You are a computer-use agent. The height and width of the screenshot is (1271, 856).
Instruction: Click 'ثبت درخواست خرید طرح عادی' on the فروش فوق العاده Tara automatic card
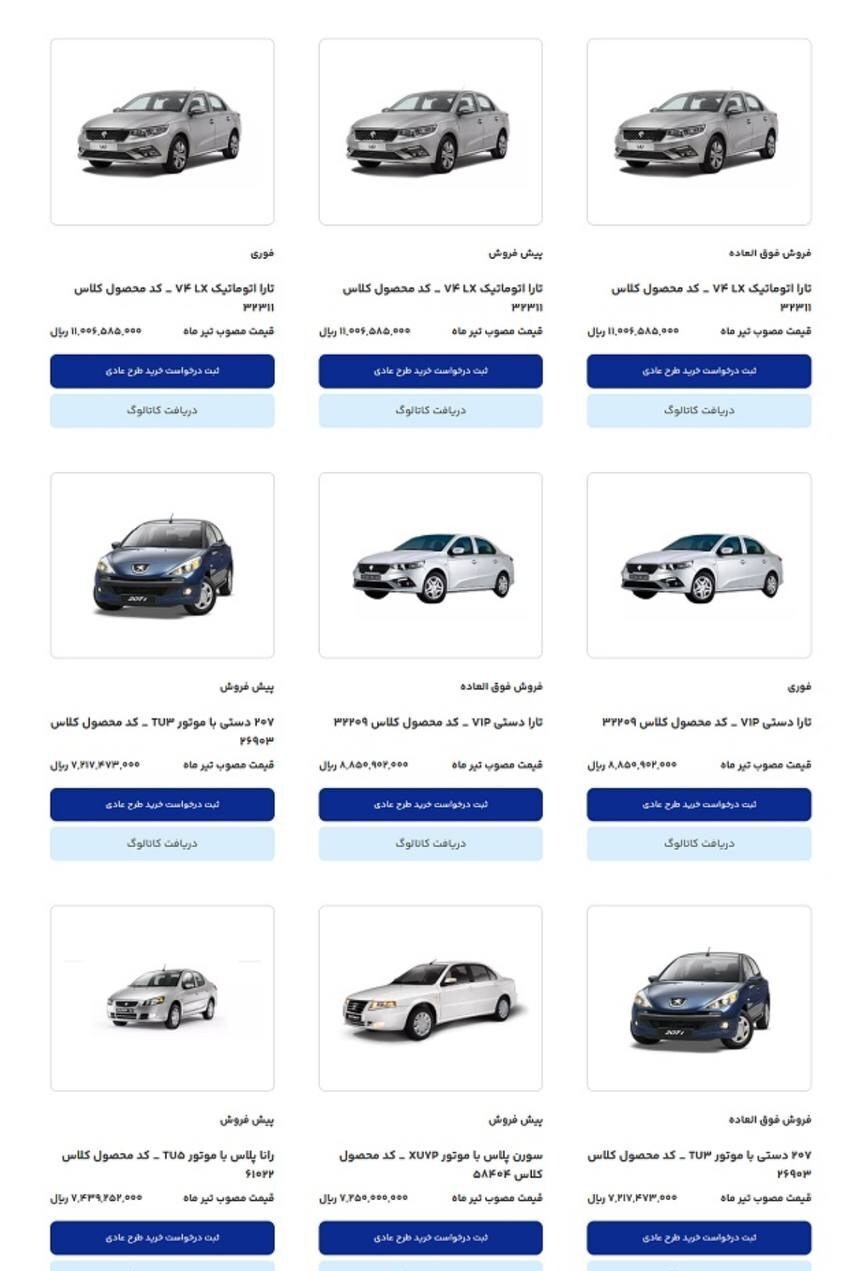[x=700, y=371]
